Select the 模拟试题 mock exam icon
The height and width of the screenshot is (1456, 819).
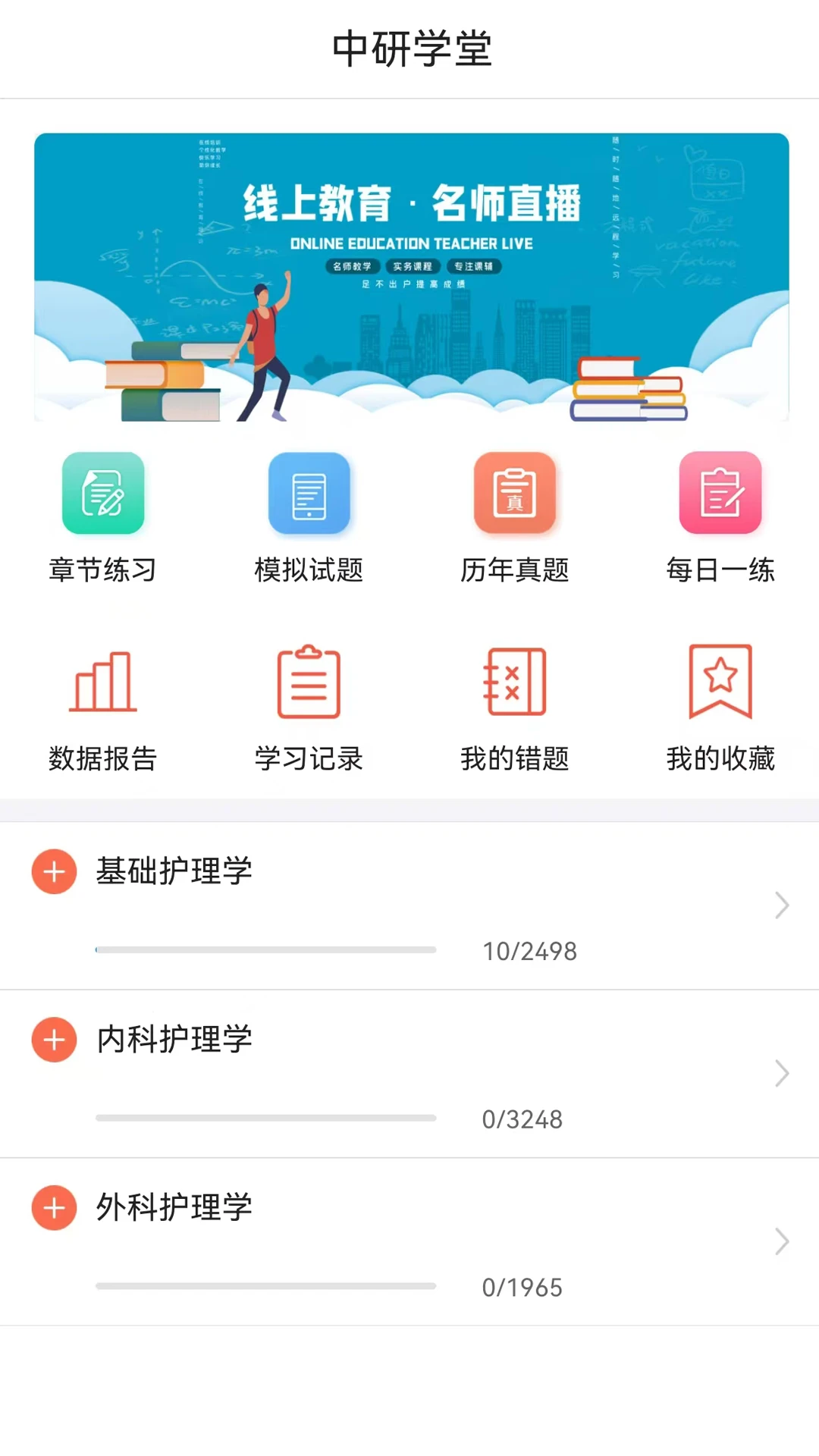[x=309, y=493]
